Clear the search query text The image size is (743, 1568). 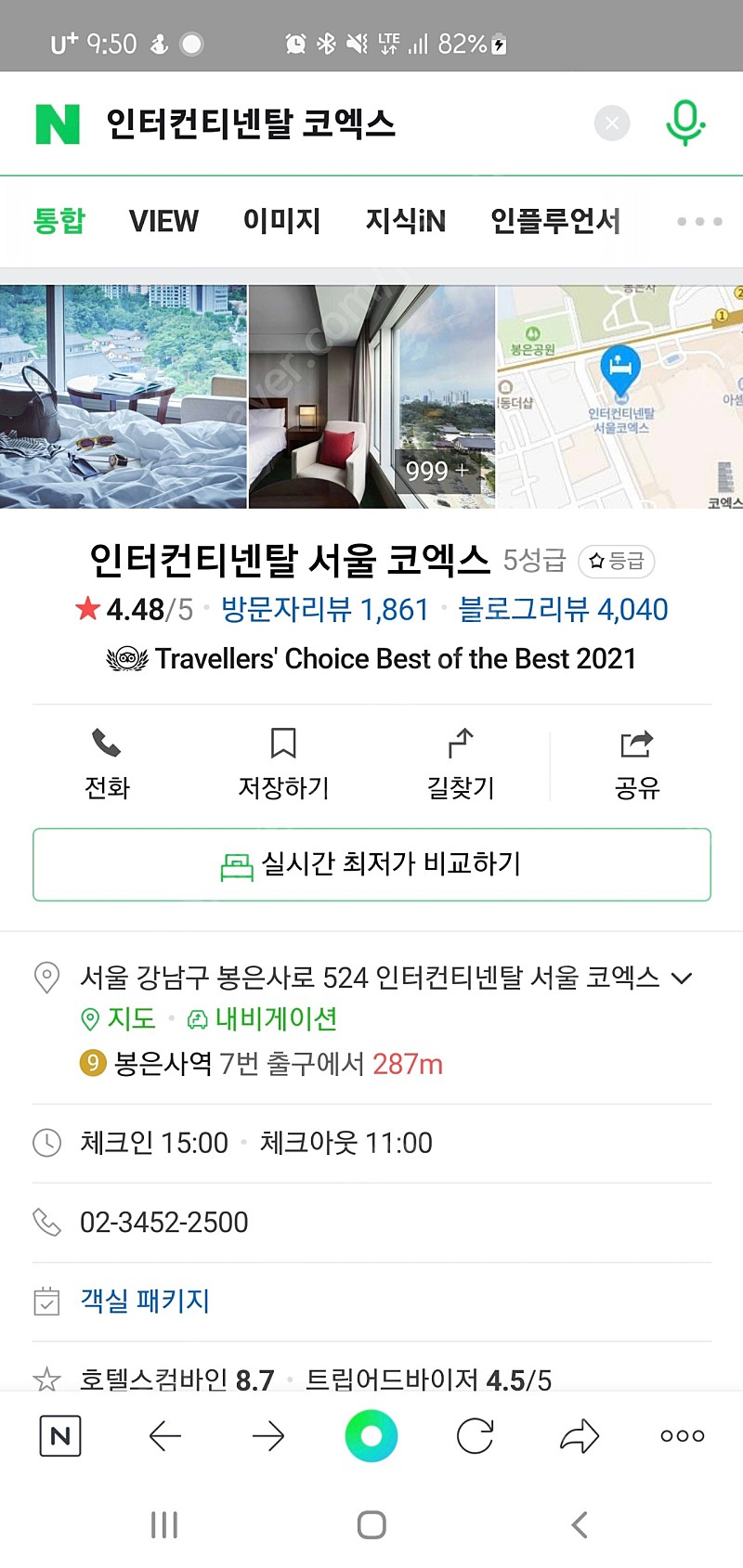point(611,123)
